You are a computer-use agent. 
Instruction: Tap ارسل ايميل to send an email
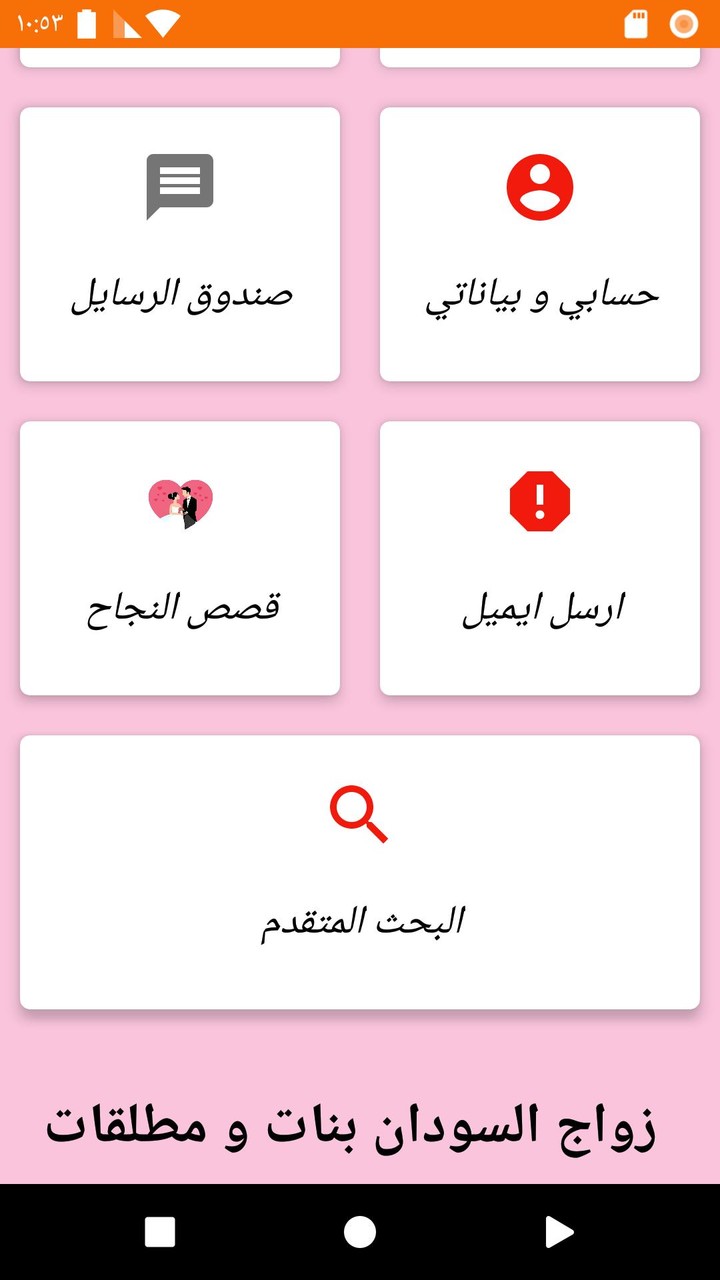click(540, 557)
